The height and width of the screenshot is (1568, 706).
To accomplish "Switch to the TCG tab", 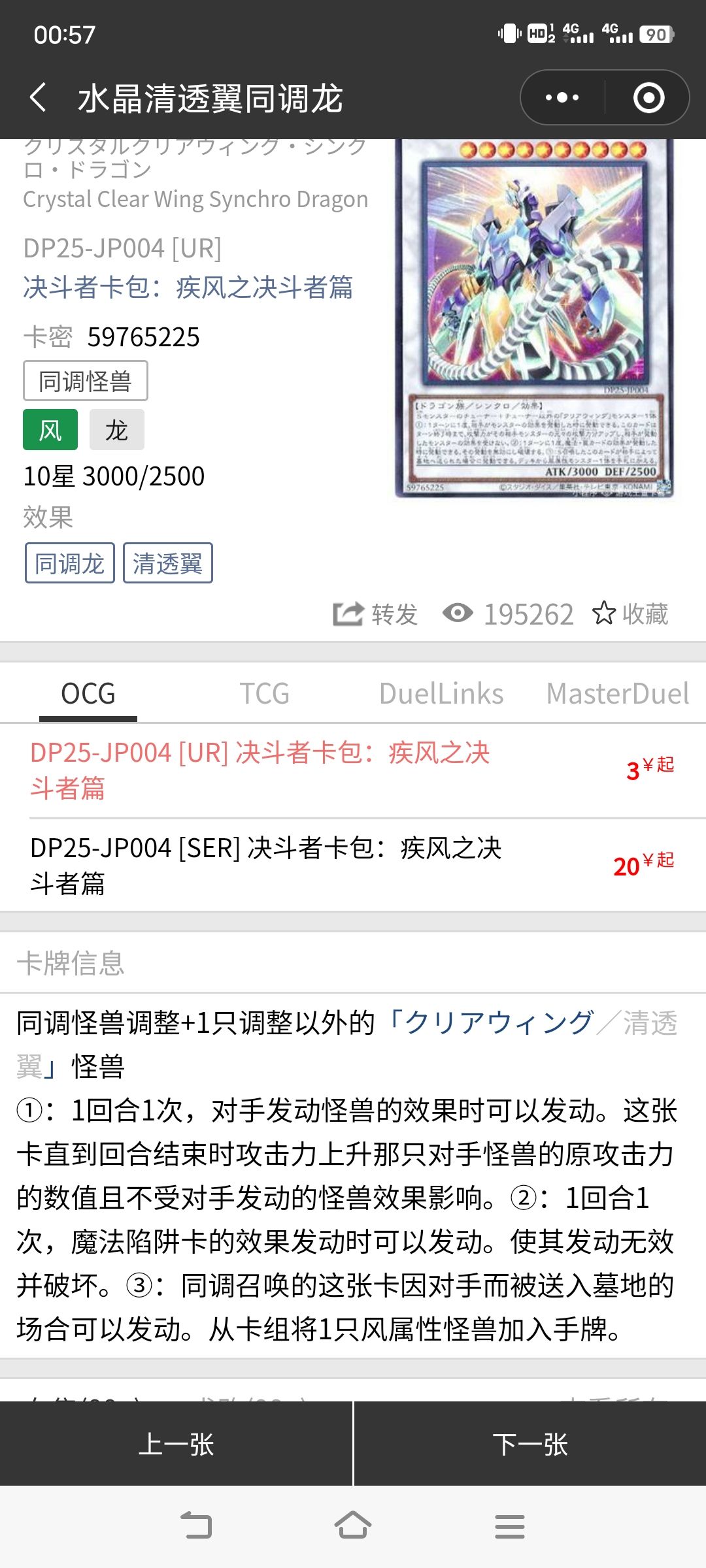I will click(263, 693).
